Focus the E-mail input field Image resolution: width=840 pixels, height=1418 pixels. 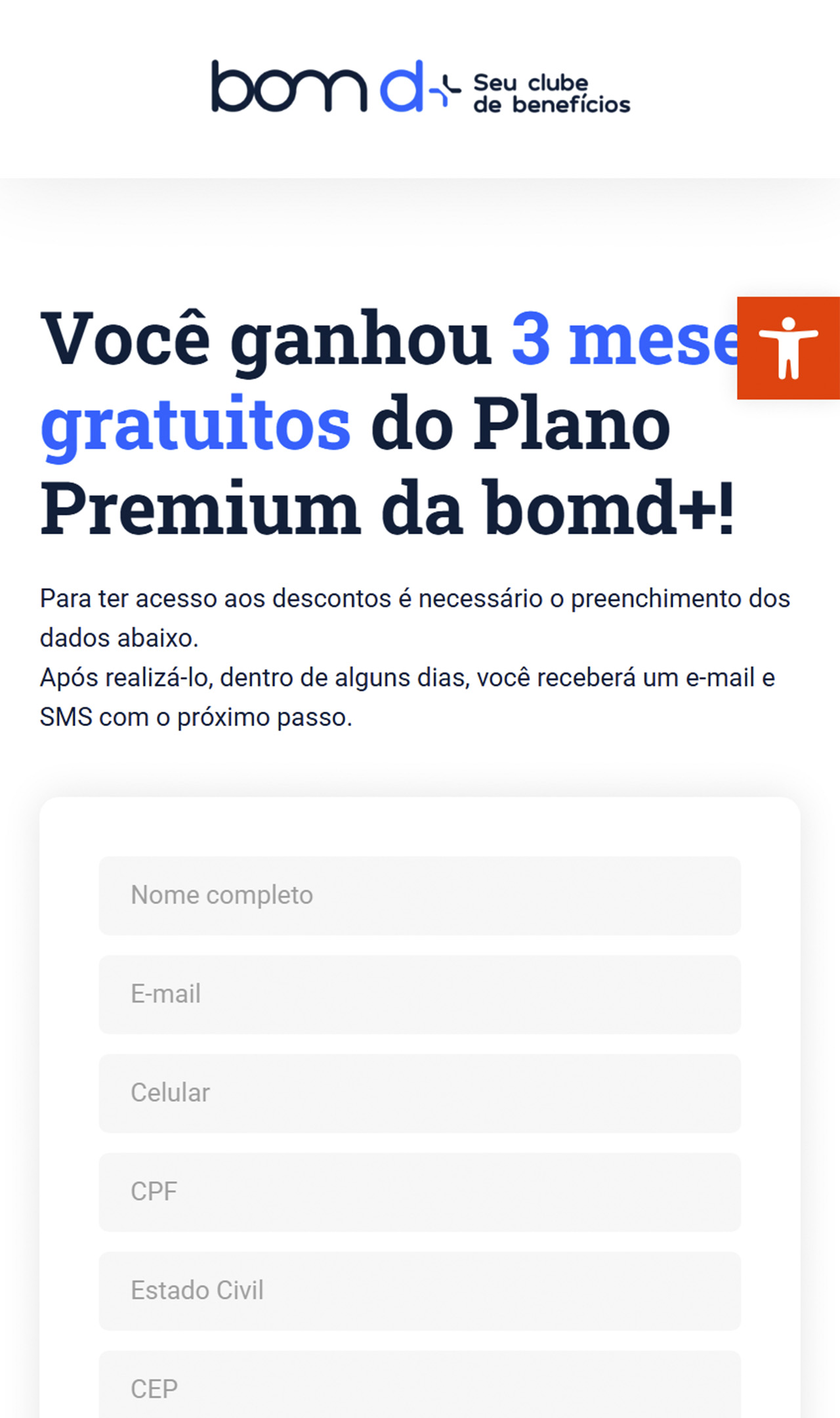click(x=420, y=994)
